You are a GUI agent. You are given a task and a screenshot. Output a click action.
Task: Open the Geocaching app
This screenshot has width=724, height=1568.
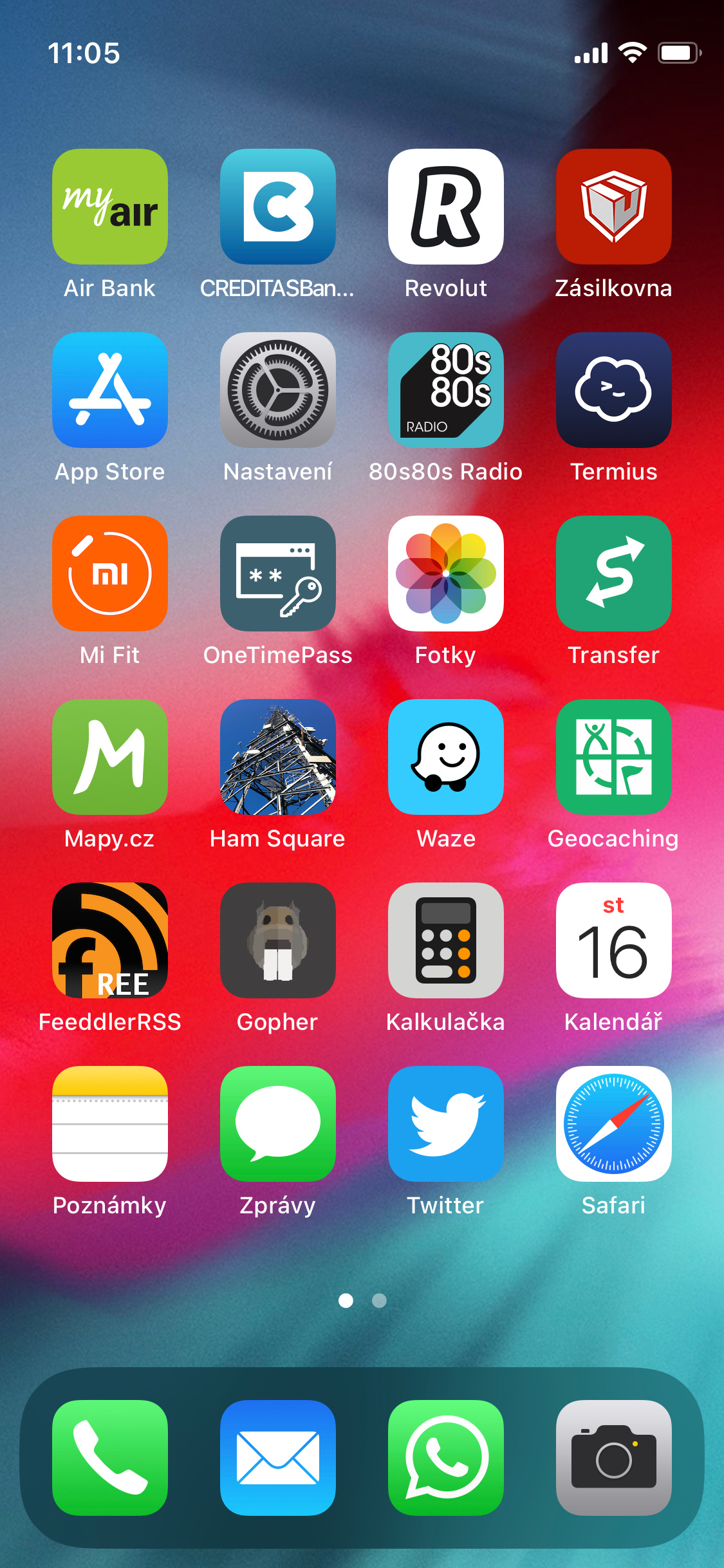coord(613,757)
